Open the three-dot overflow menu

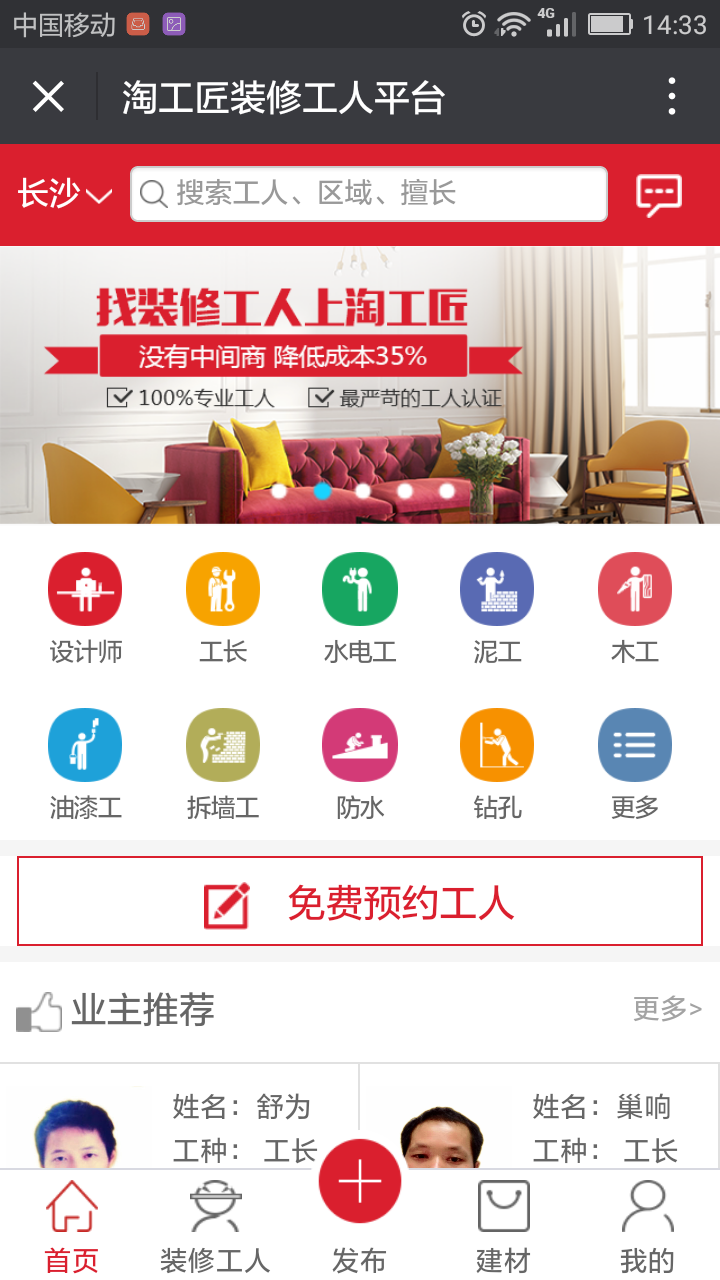[x=672, y=97]
